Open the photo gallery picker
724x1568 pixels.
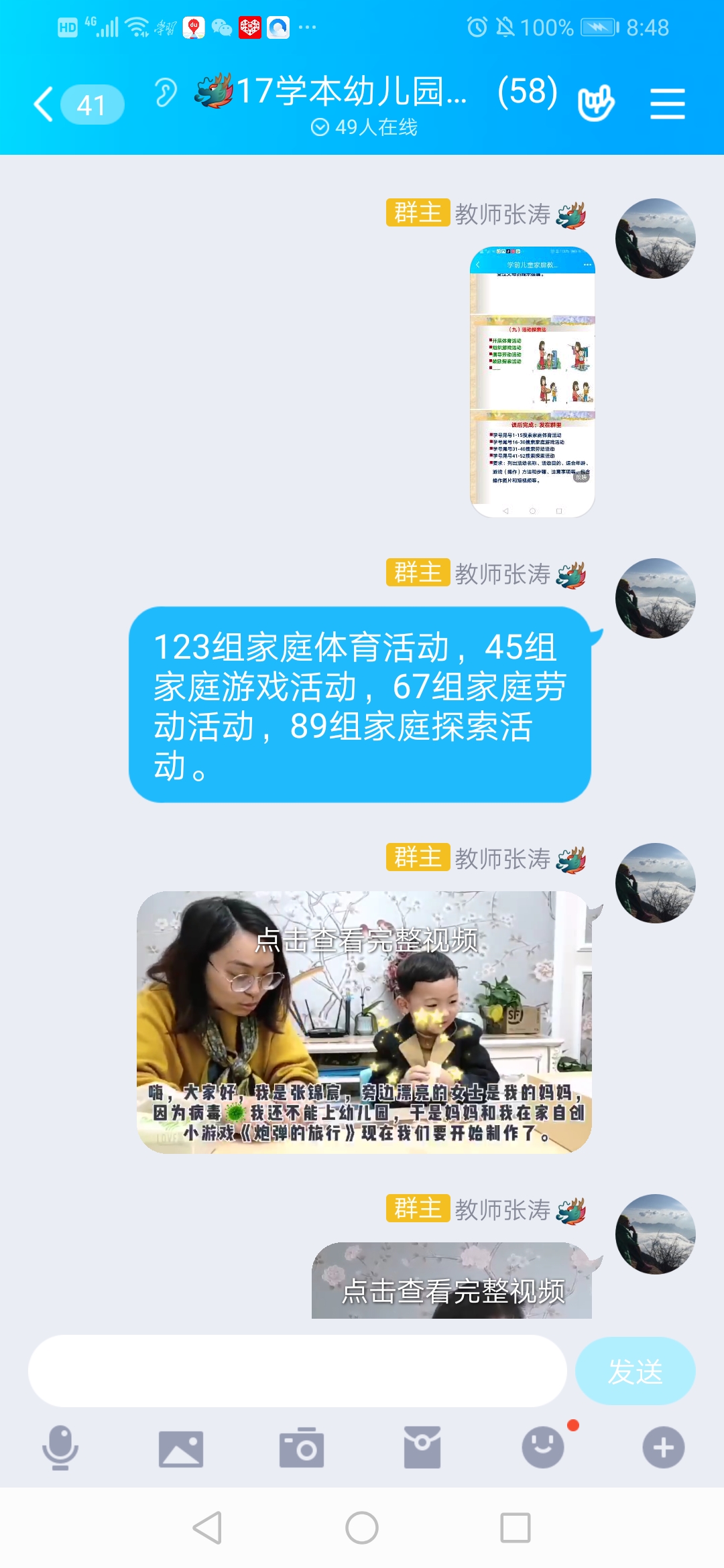click(181, 1449)
